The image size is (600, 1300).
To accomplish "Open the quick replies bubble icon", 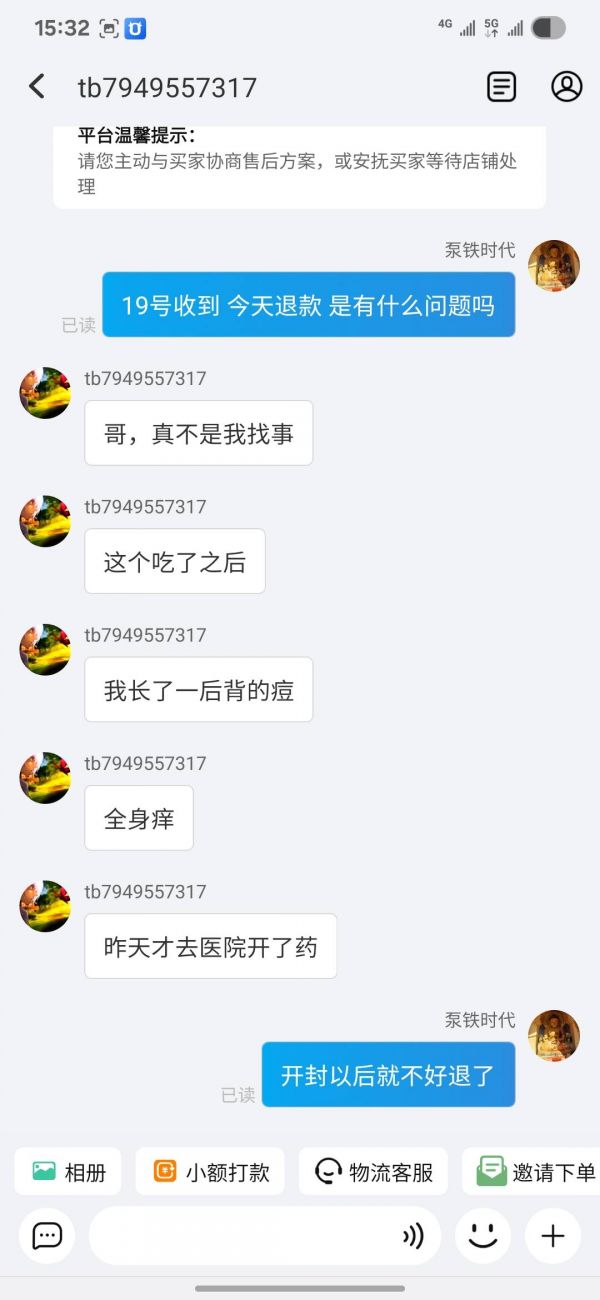I will 47,1236.
